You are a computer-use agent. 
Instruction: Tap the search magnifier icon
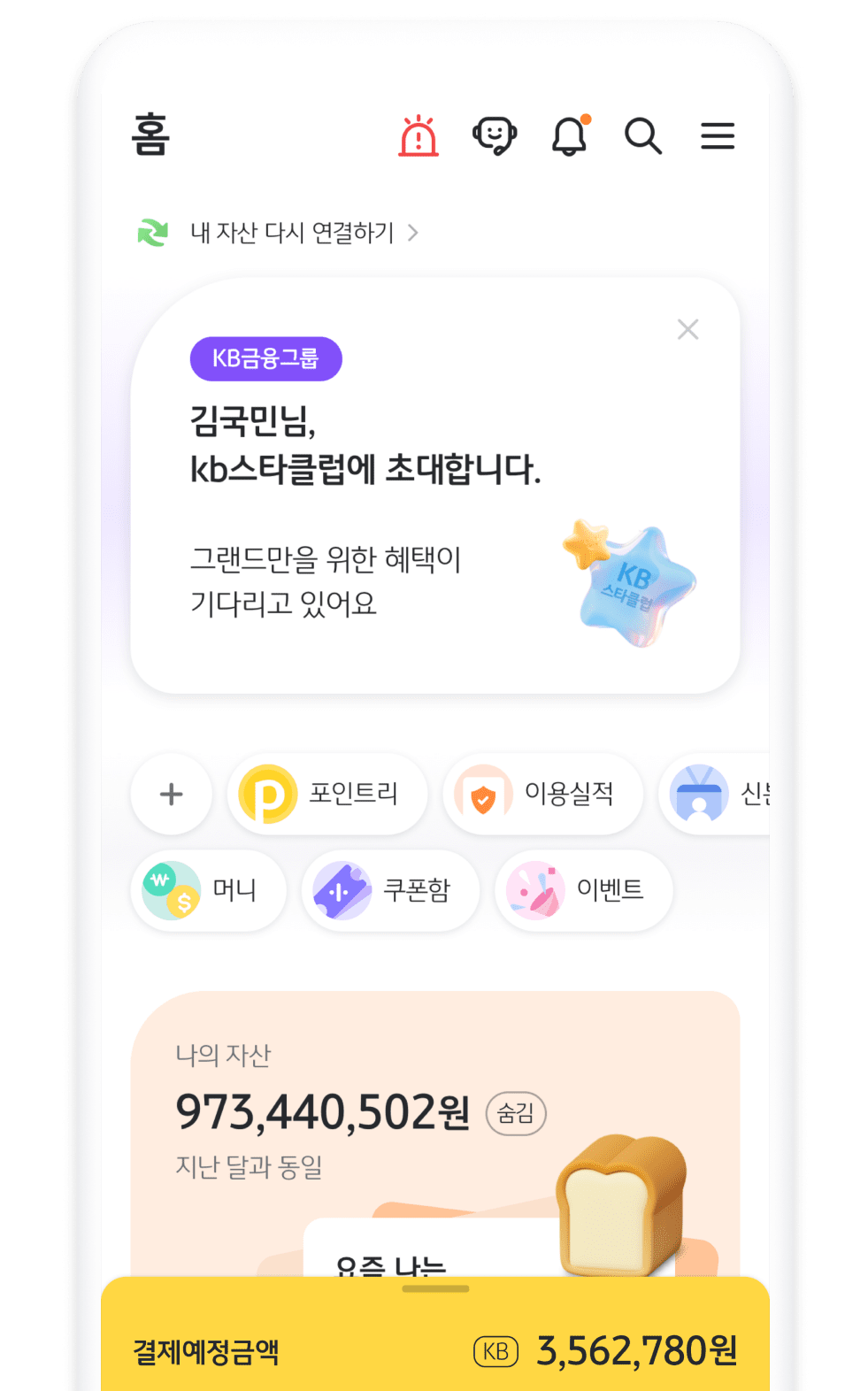pos(643,136)
